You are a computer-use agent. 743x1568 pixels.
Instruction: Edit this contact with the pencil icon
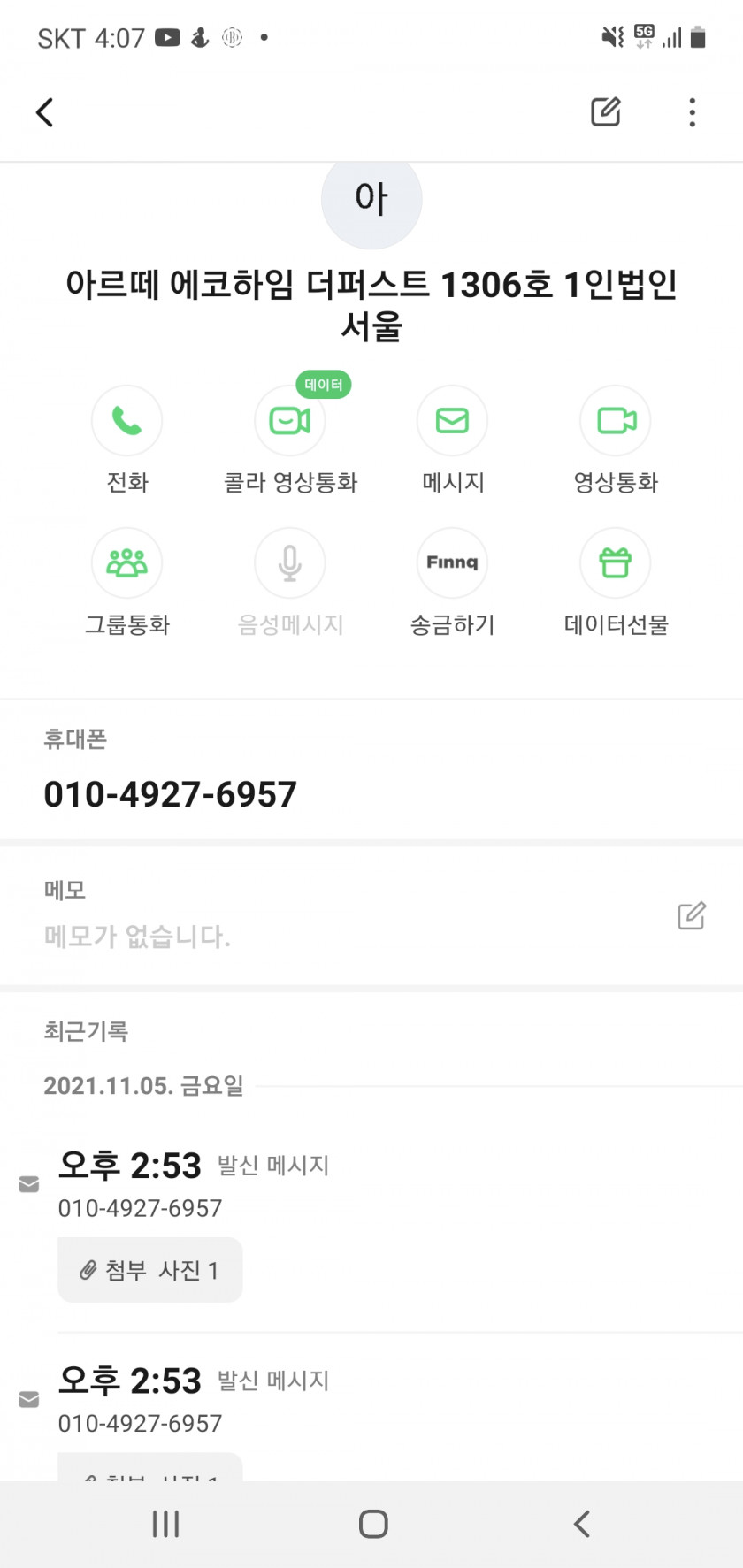[x=606, y=112]
